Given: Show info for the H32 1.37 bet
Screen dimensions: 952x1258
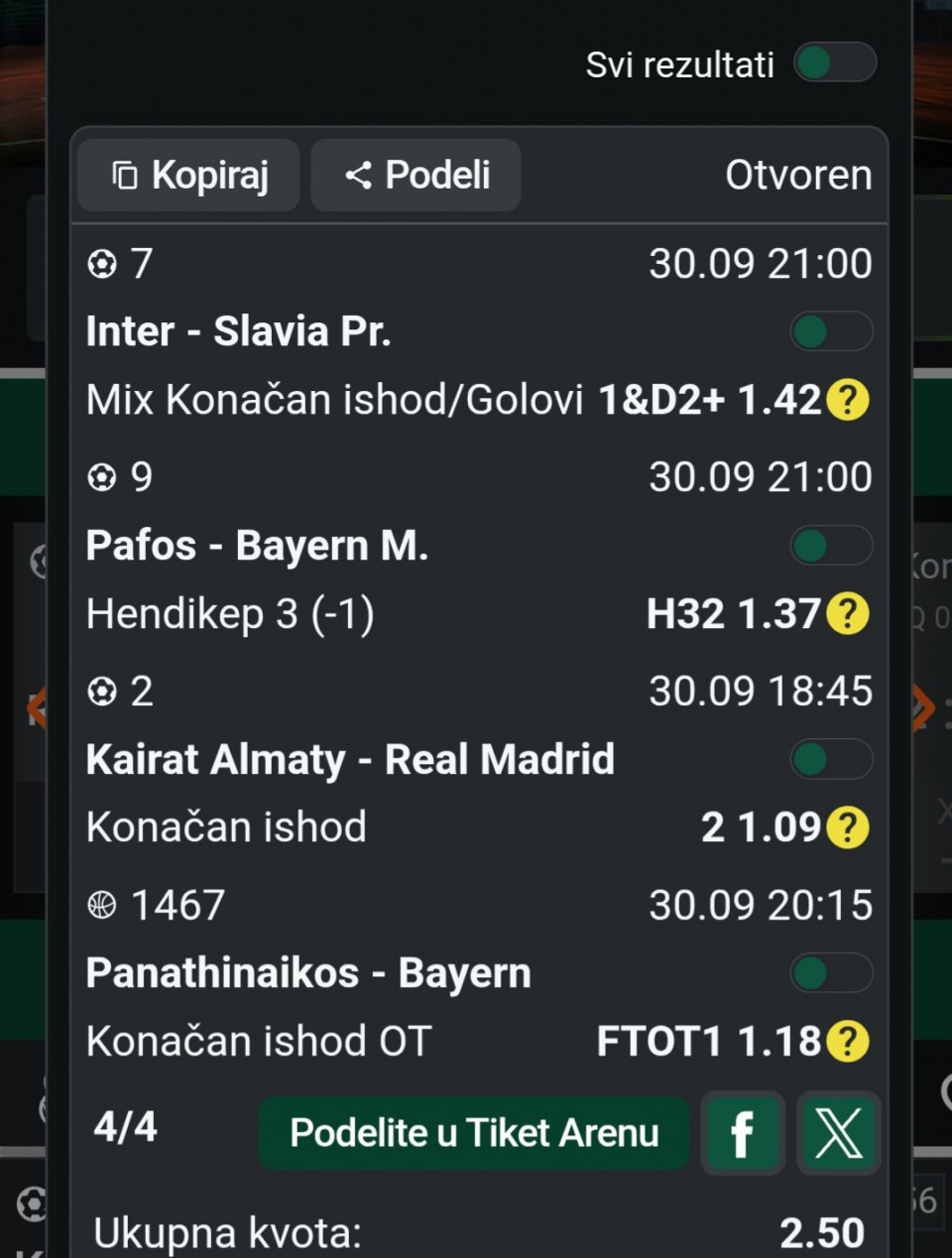Looking at the screenshot, I should click(x=848, y=614).
